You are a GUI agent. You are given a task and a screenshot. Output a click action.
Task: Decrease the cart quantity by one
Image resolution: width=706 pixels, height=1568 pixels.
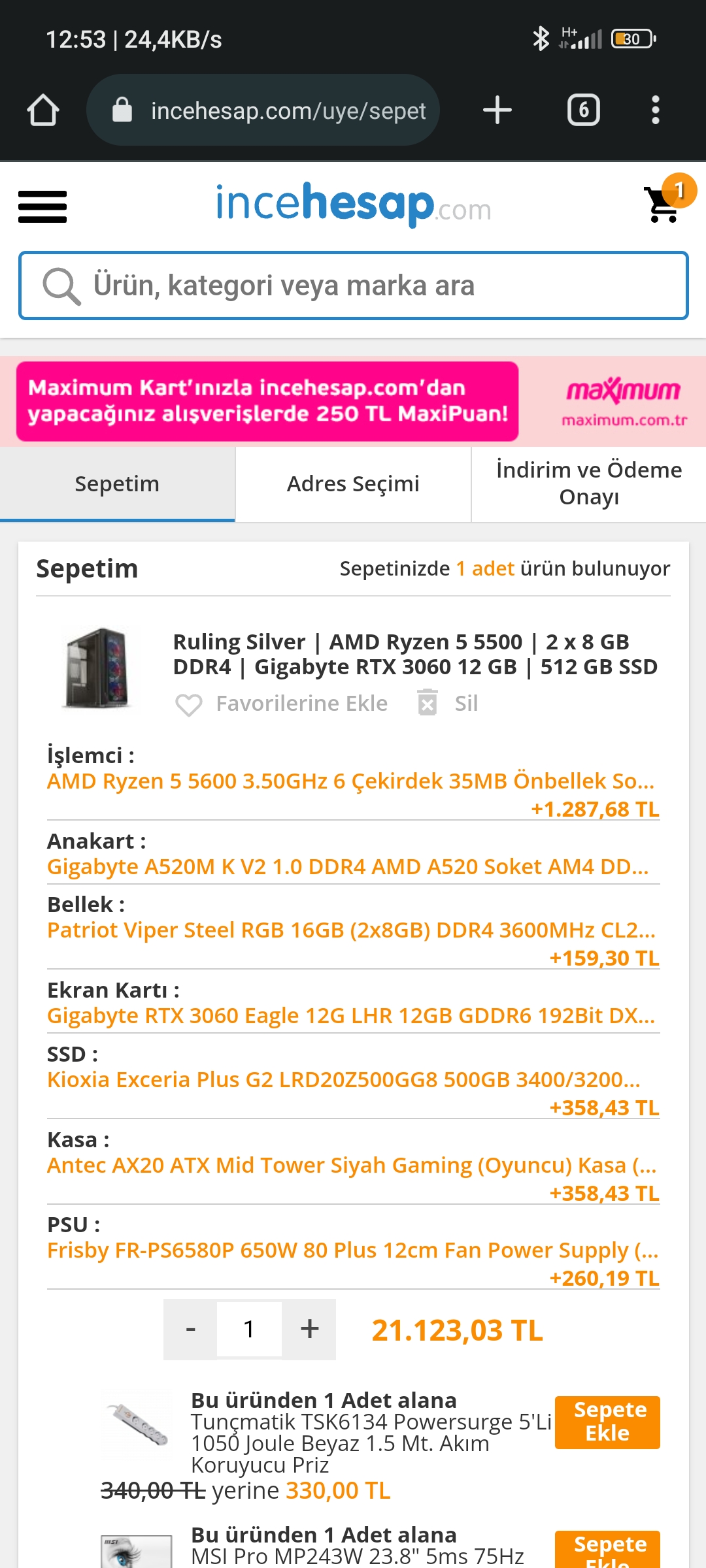190,1329
